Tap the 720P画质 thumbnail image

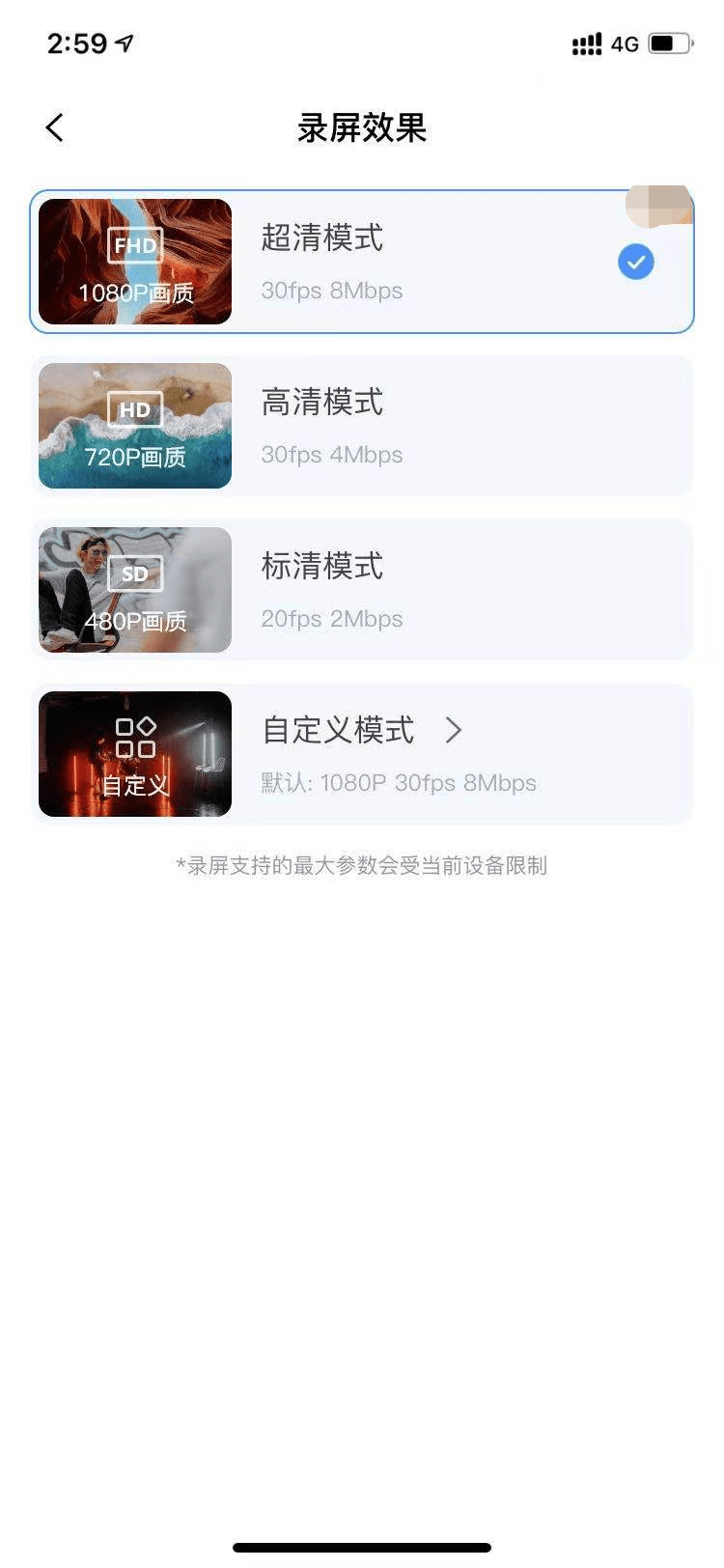point(134,425)
